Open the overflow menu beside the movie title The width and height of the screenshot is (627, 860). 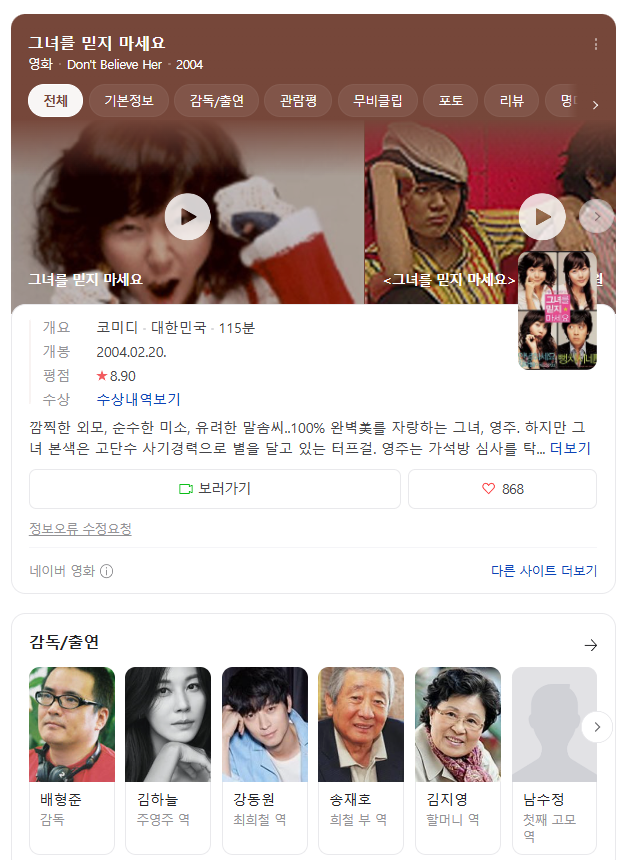(596, 44)
